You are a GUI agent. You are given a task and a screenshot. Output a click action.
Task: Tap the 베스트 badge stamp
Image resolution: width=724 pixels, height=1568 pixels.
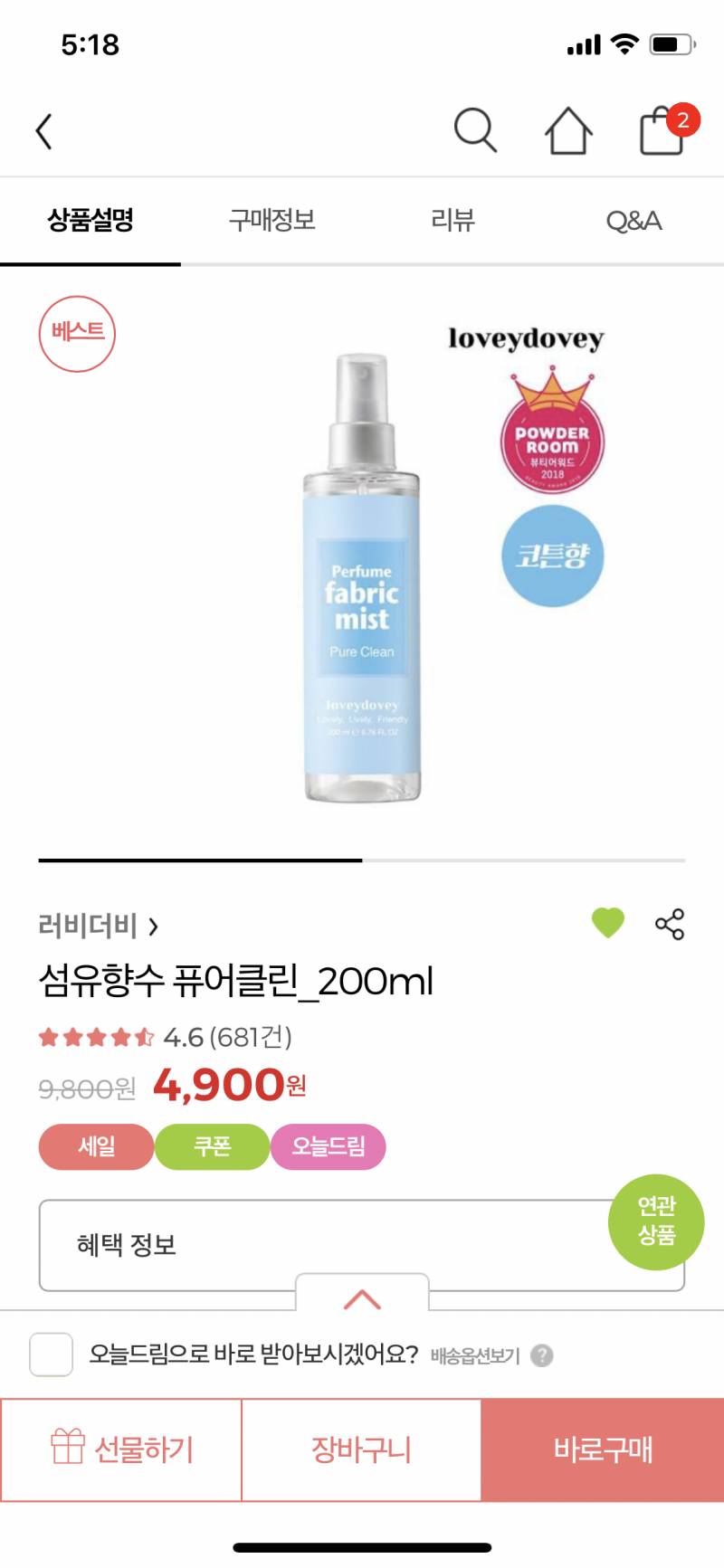[x=79, y=333]
